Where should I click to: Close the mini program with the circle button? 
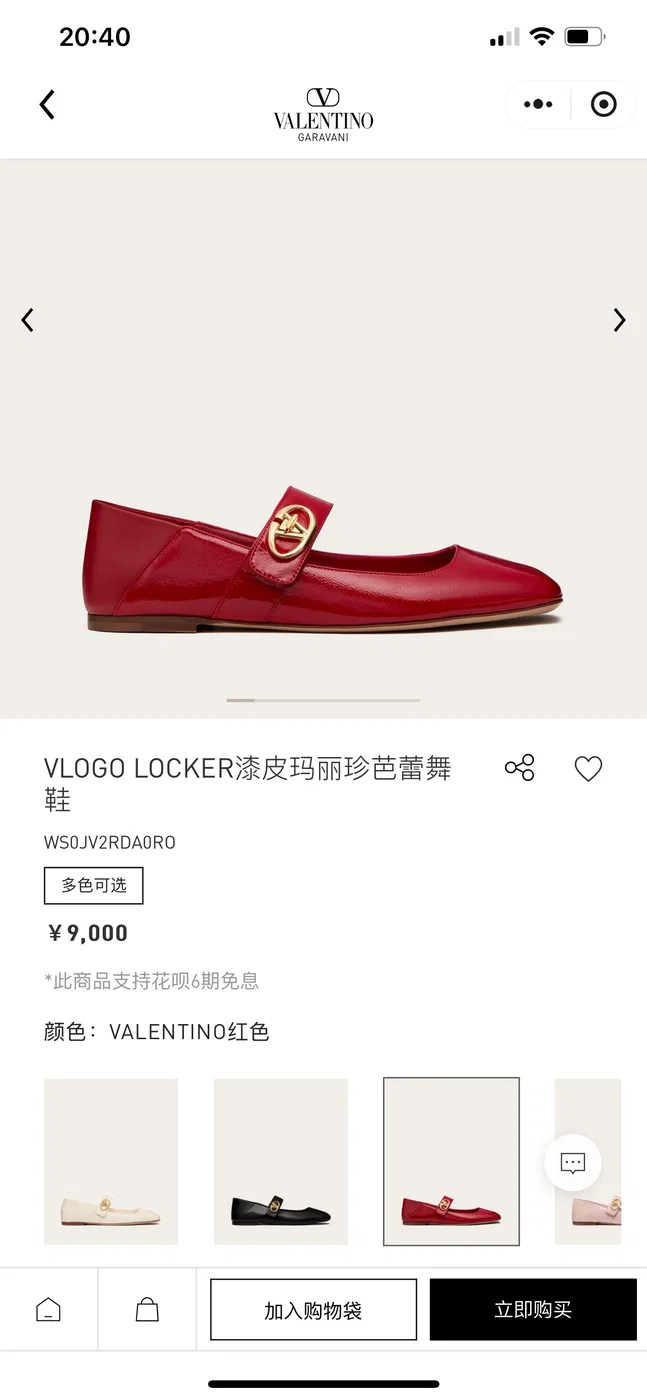(x=604, y=105)
